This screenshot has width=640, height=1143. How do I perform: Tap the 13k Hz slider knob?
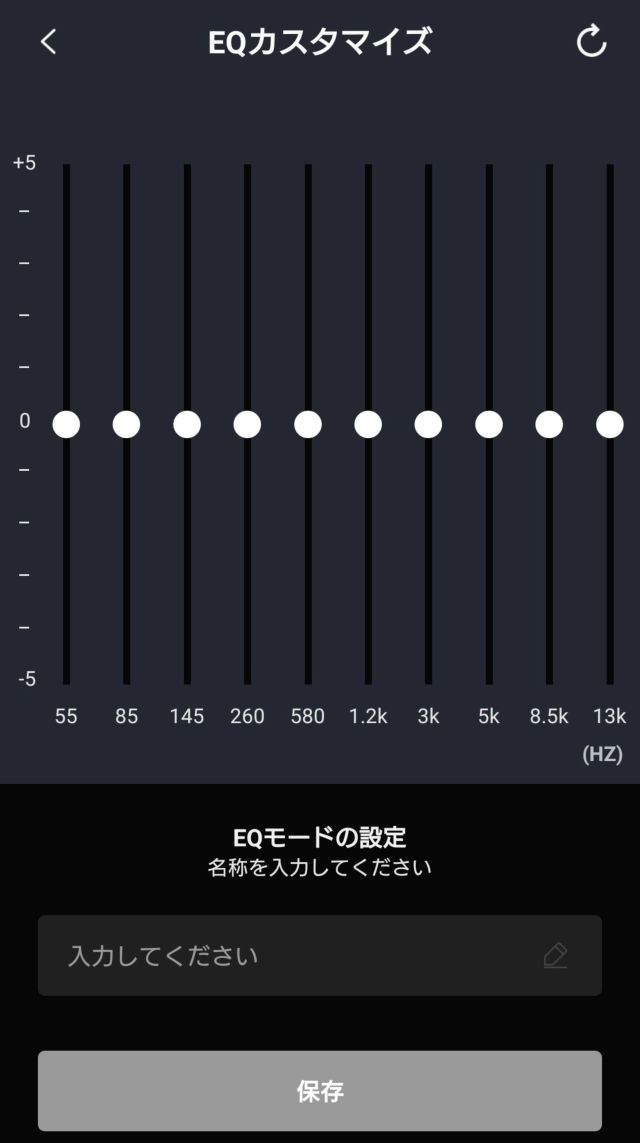click(610, 424)
